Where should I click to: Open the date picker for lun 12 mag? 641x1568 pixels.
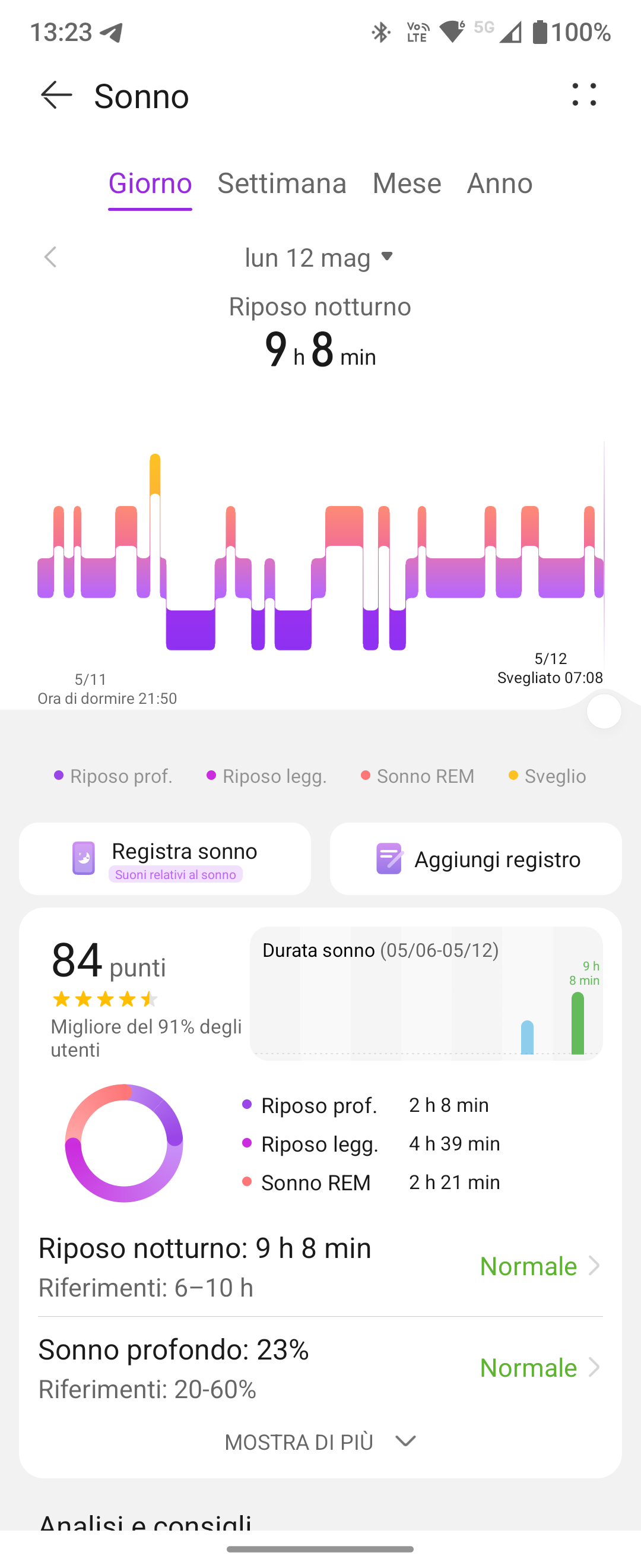pyautogui.click(x=320, y=258)
